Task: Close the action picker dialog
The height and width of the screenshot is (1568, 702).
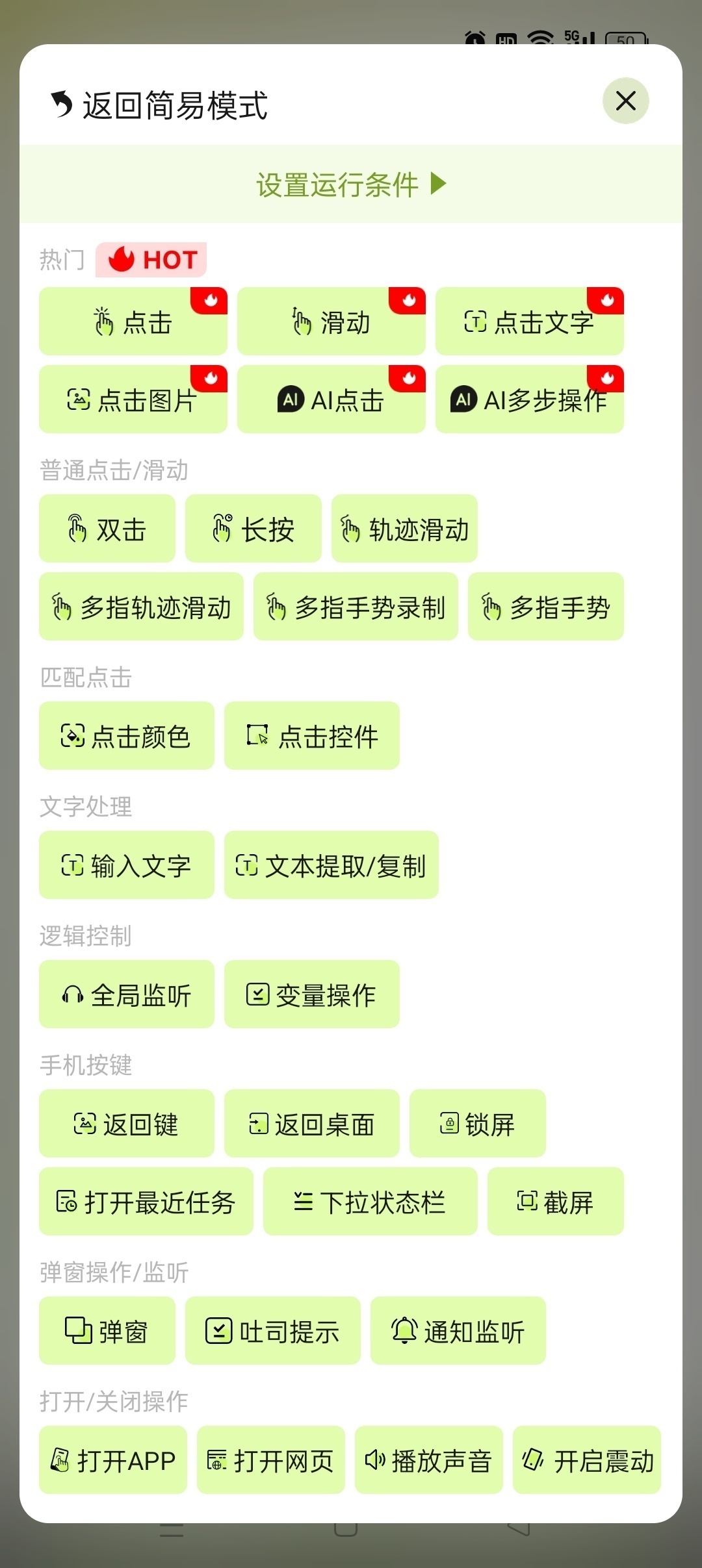Action: point(625,101)
